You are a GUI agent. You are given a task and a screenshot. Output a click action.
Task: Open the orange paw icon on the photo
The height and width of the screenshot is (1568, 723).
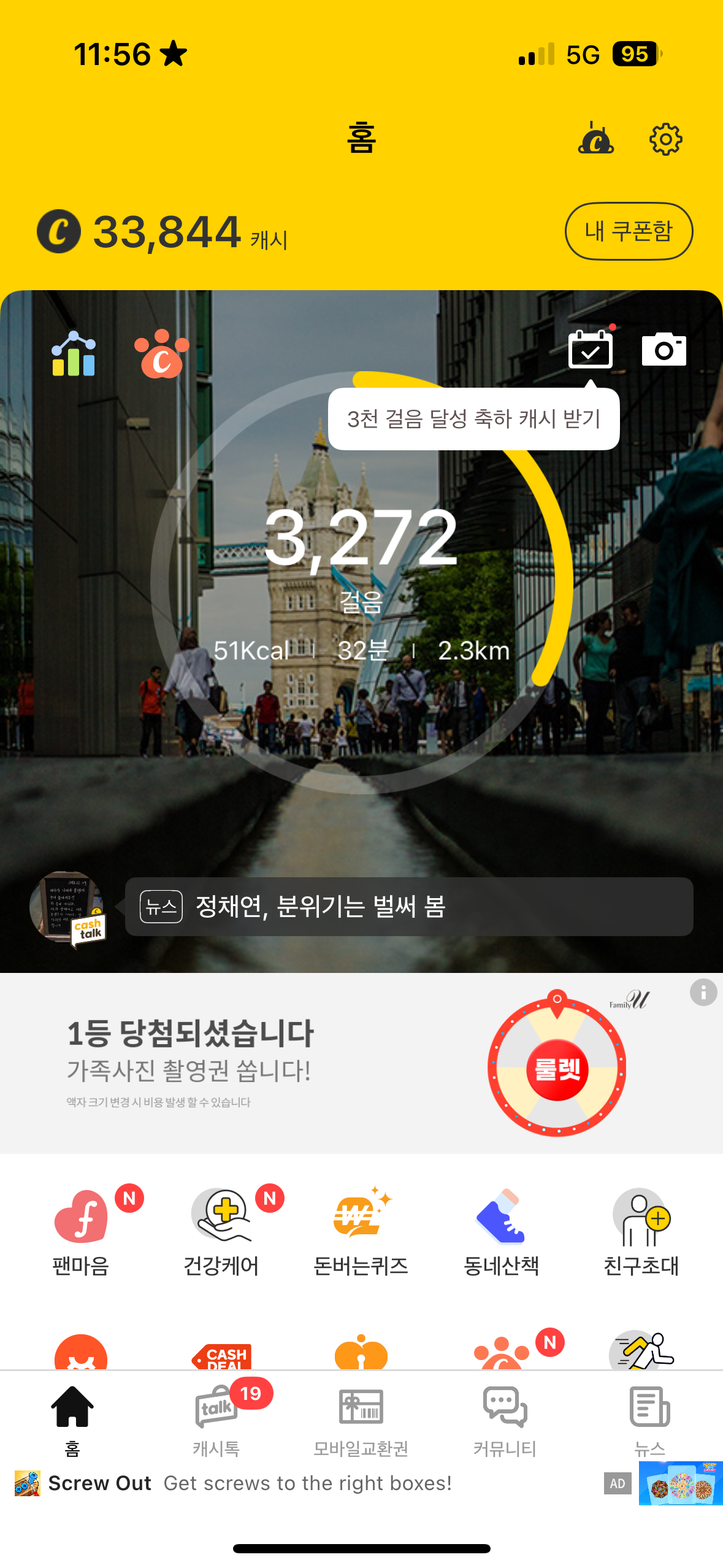(161, 354)
